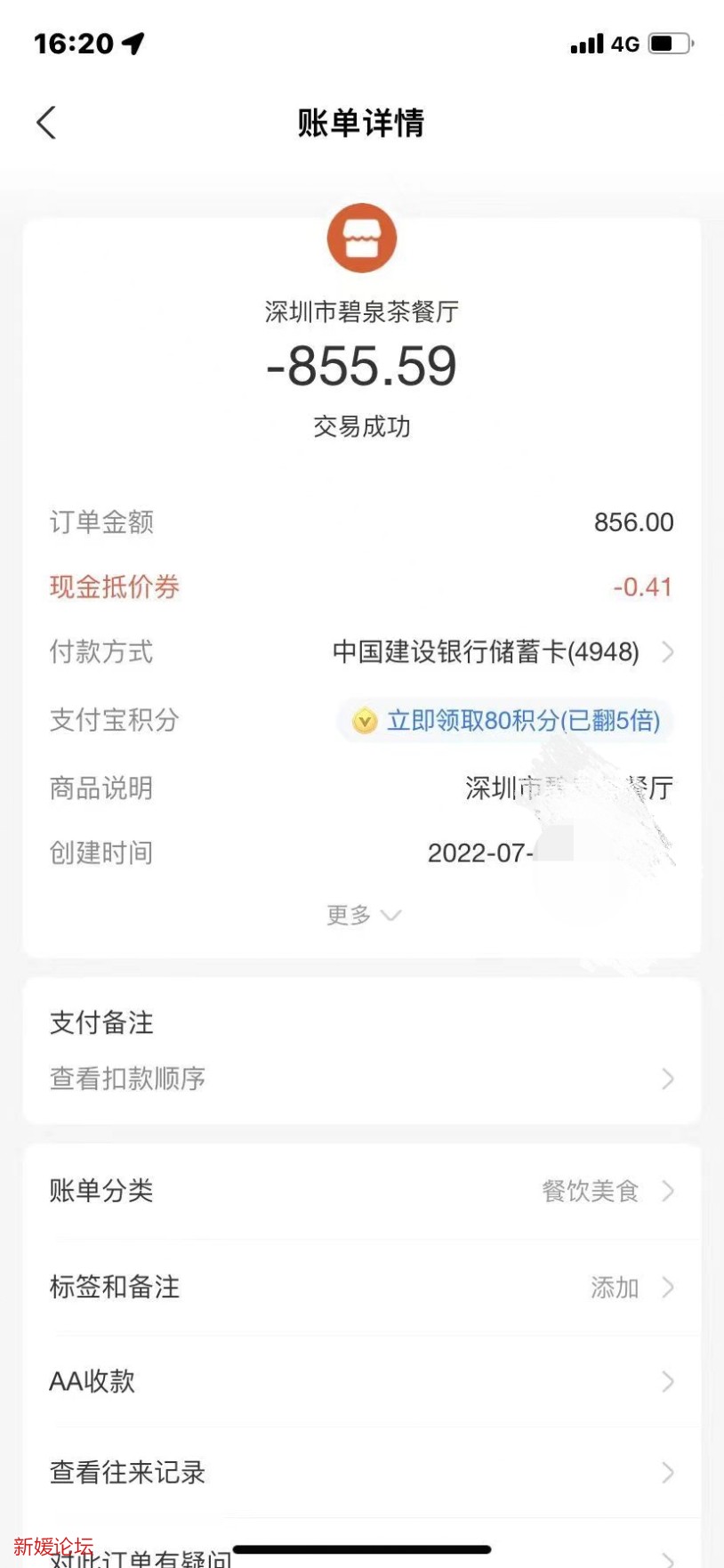Change the 账单分类 category
This screenshot has height=1568, width=724.
(x=361, y=1191)
